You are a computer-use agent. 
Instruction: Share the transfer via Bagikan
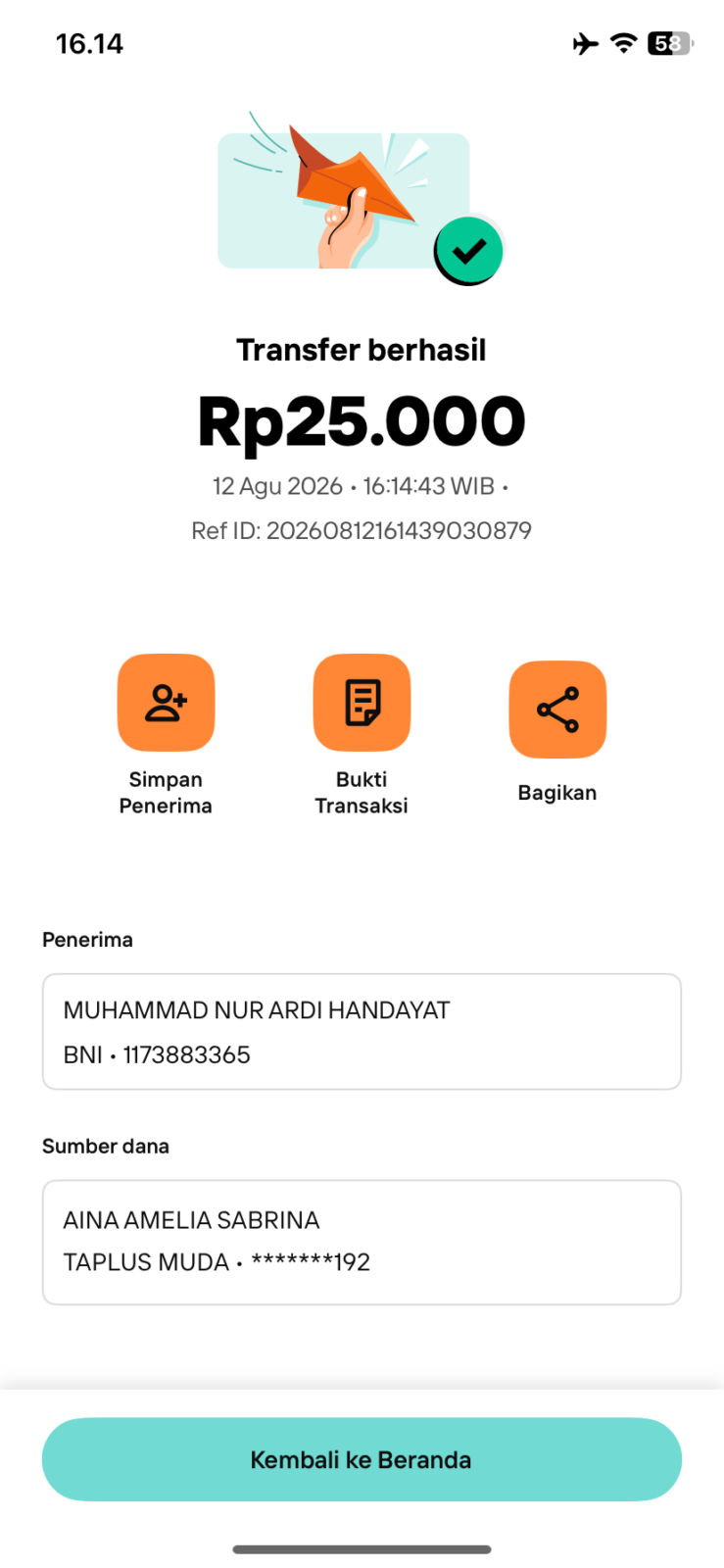coord(557,710)
